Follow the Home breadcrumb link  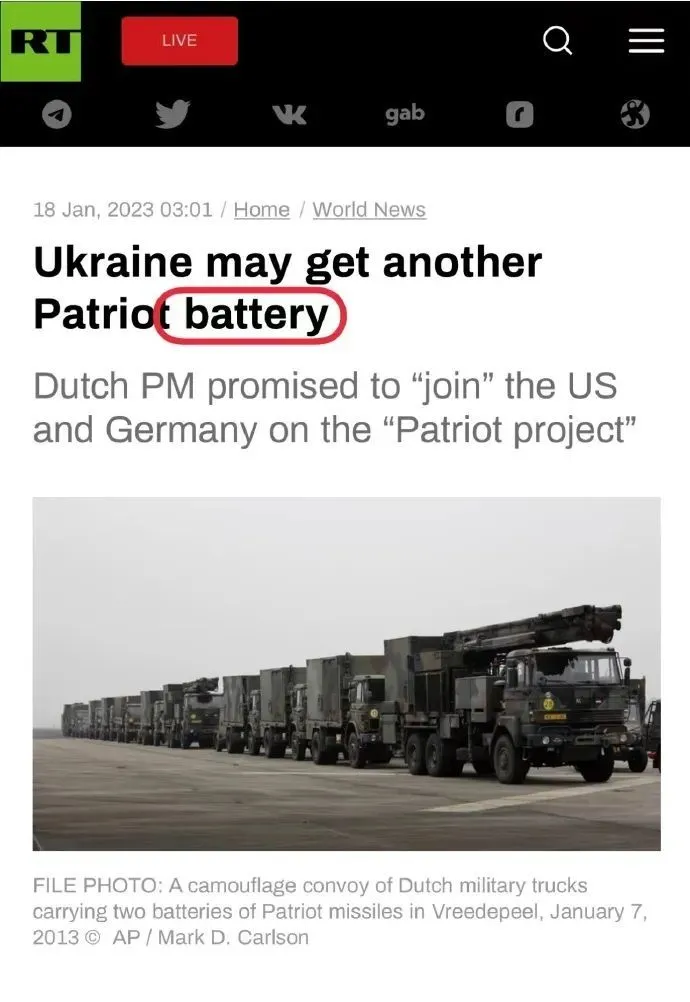click(x=261, y=210)
